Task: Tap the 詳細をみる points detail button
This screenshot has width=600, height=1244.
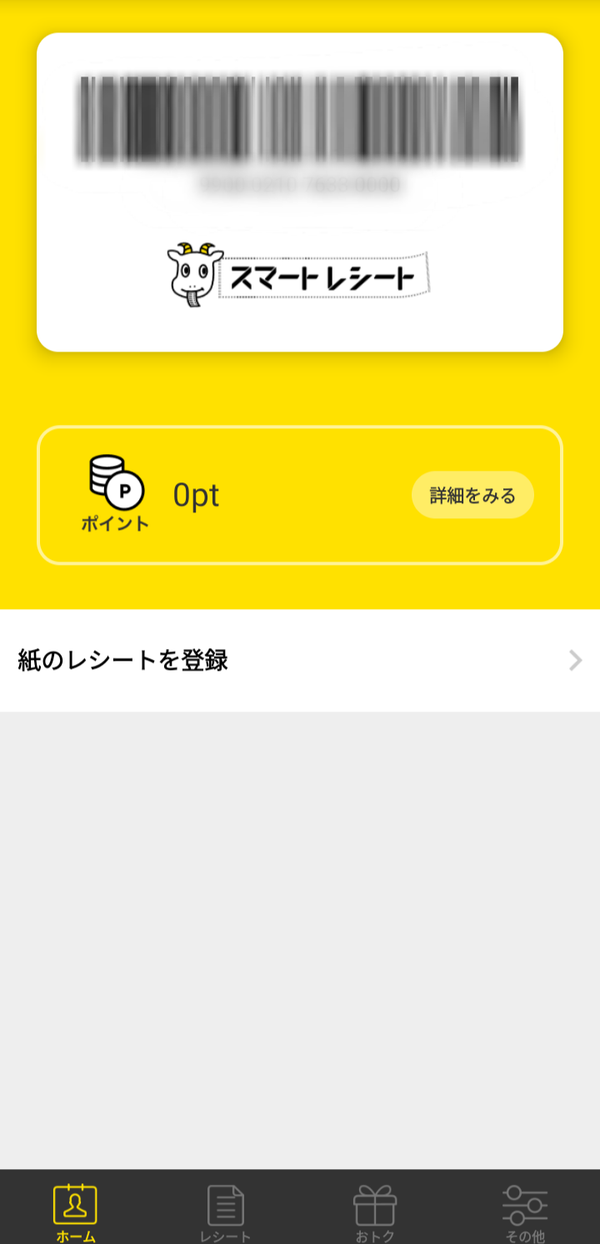Action: point(472,495)
